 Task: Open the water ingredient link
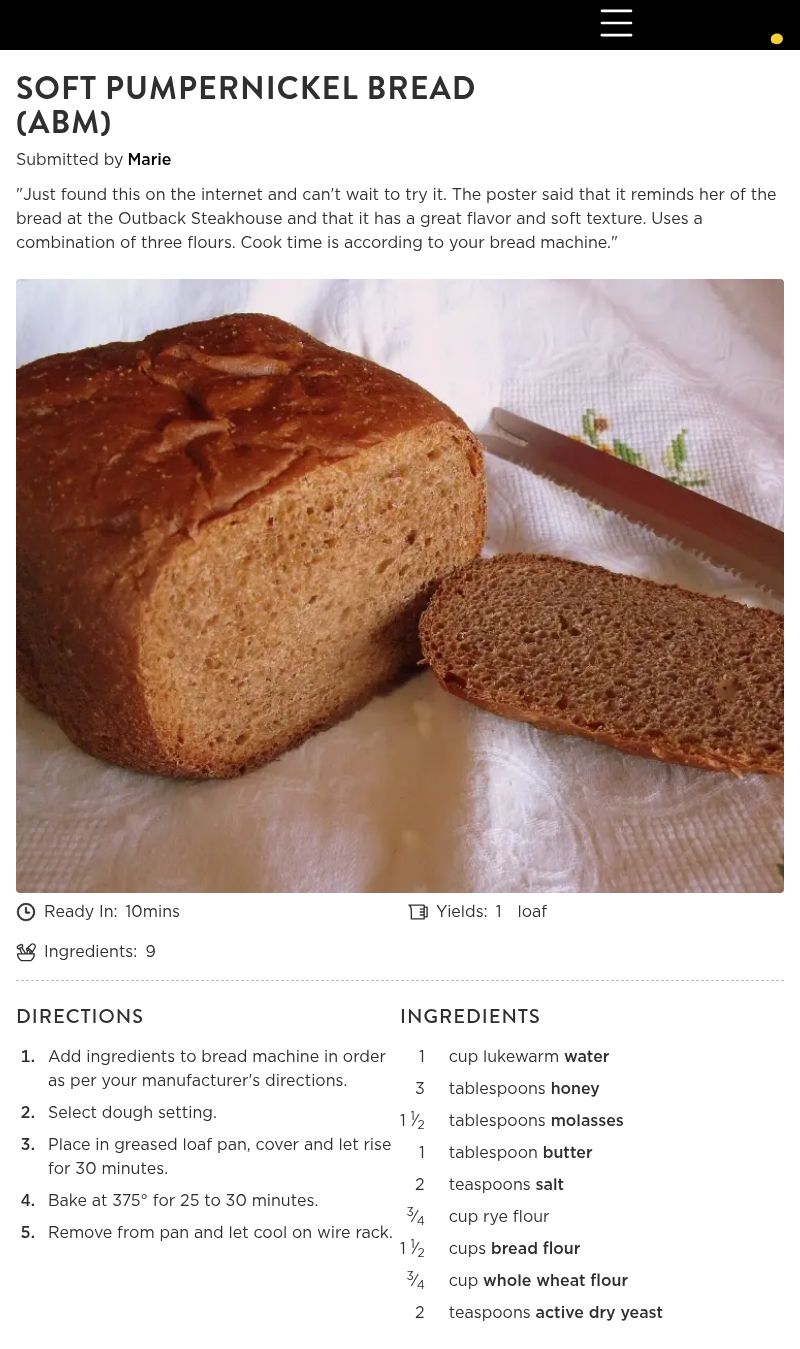pos(586,1057)
